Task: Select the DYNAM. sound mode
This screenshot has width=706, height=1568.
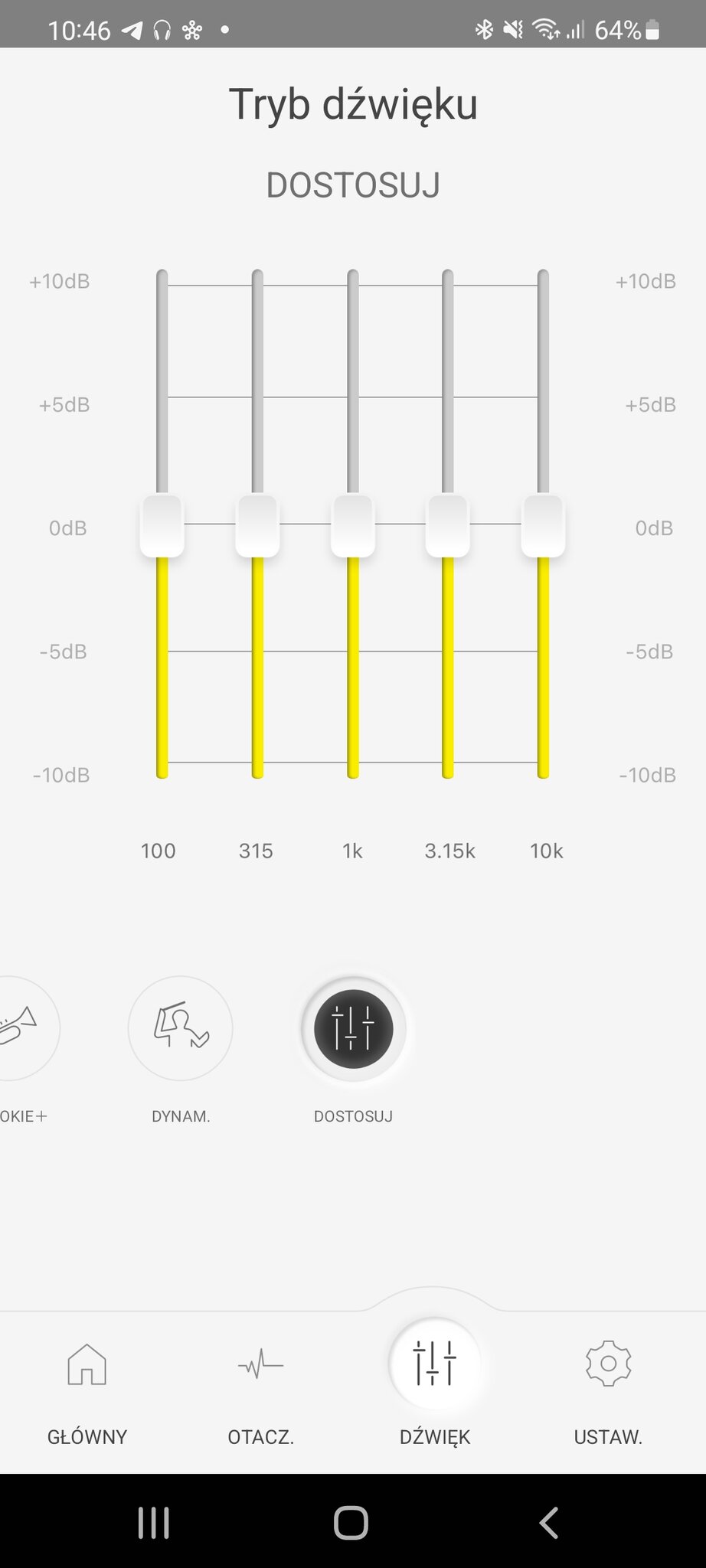Action: [x=181, y=1028]
